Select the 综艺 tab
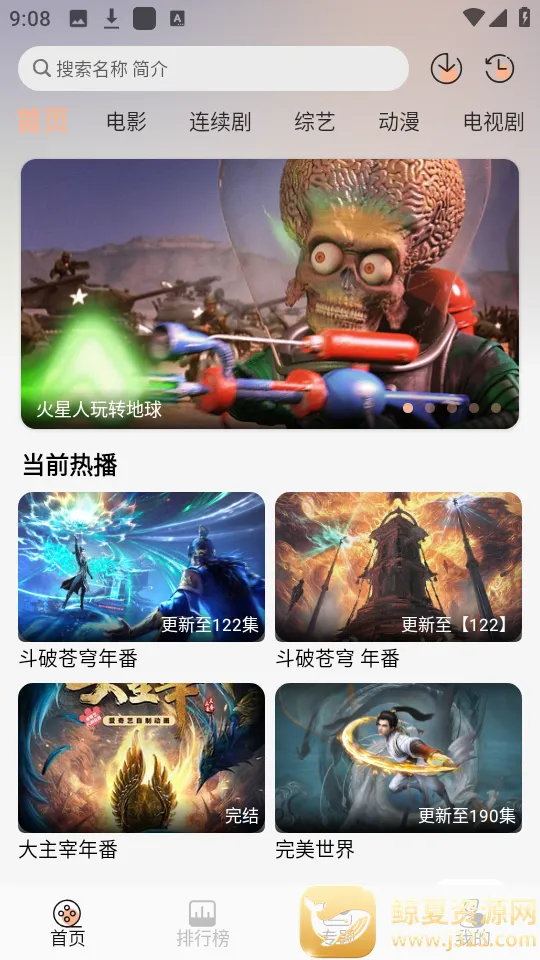 click(314, 122)
